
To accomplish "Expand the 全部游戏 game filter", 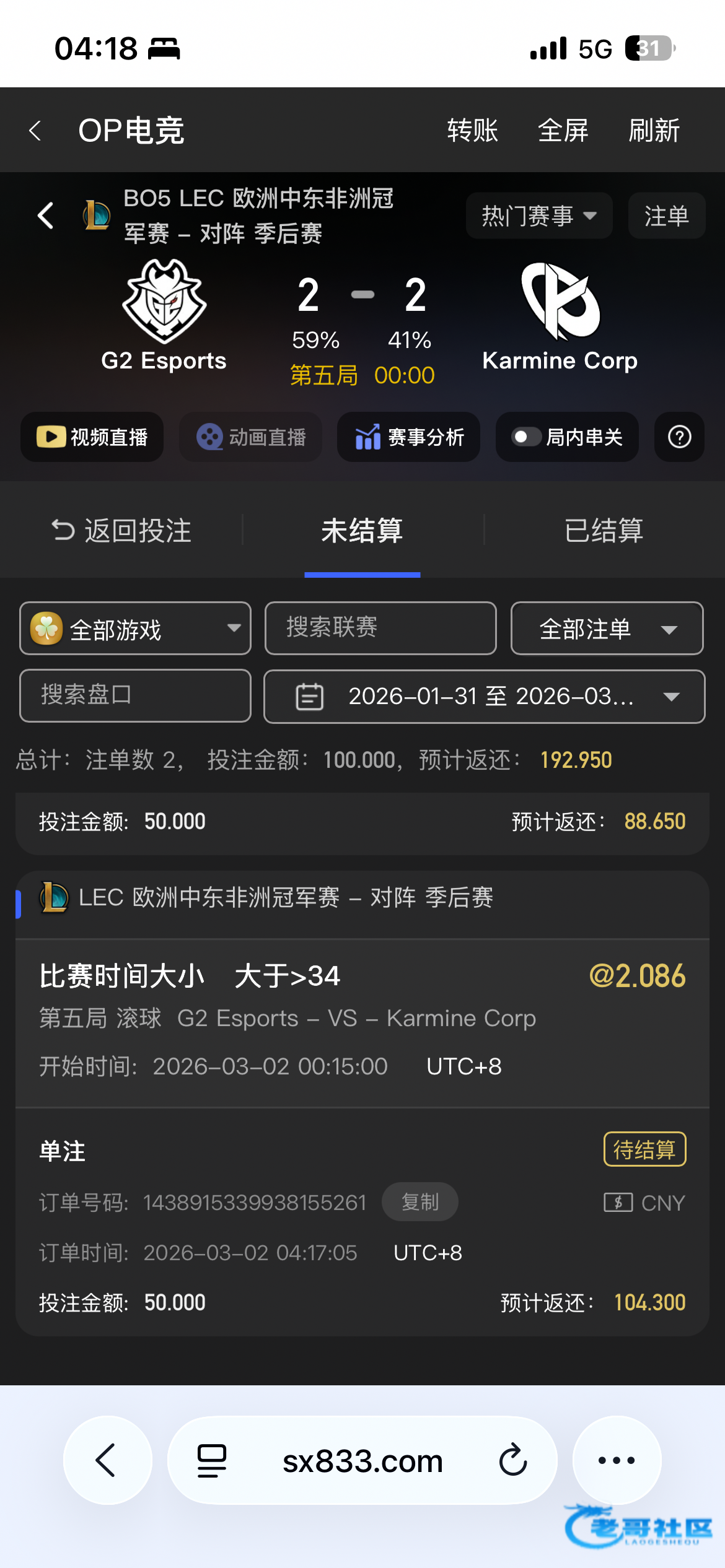I will (135, 629).
